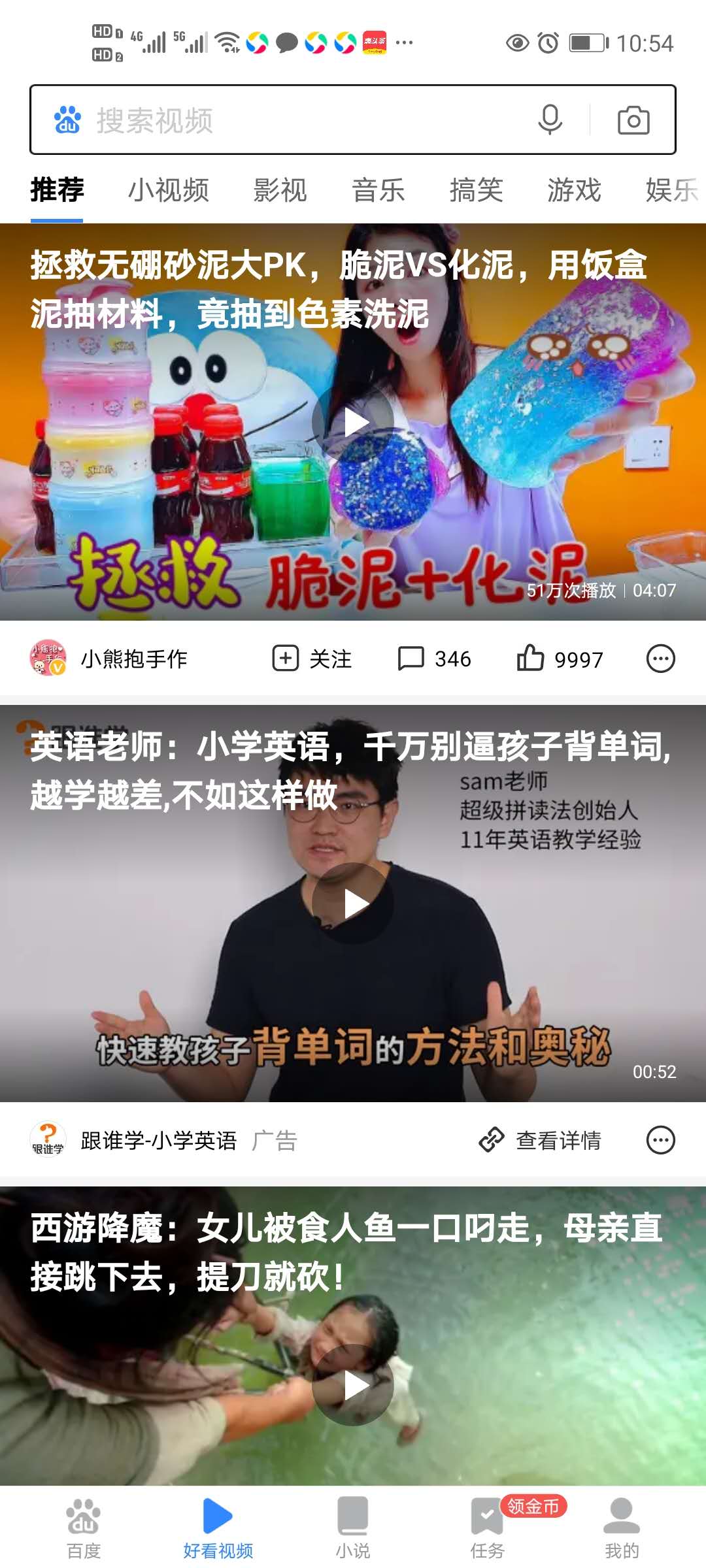Switch to the 影视 tab
Image resolution: width=706 pixels, height=1568 pixels.
pyautogui.click(x=280, y=191)
